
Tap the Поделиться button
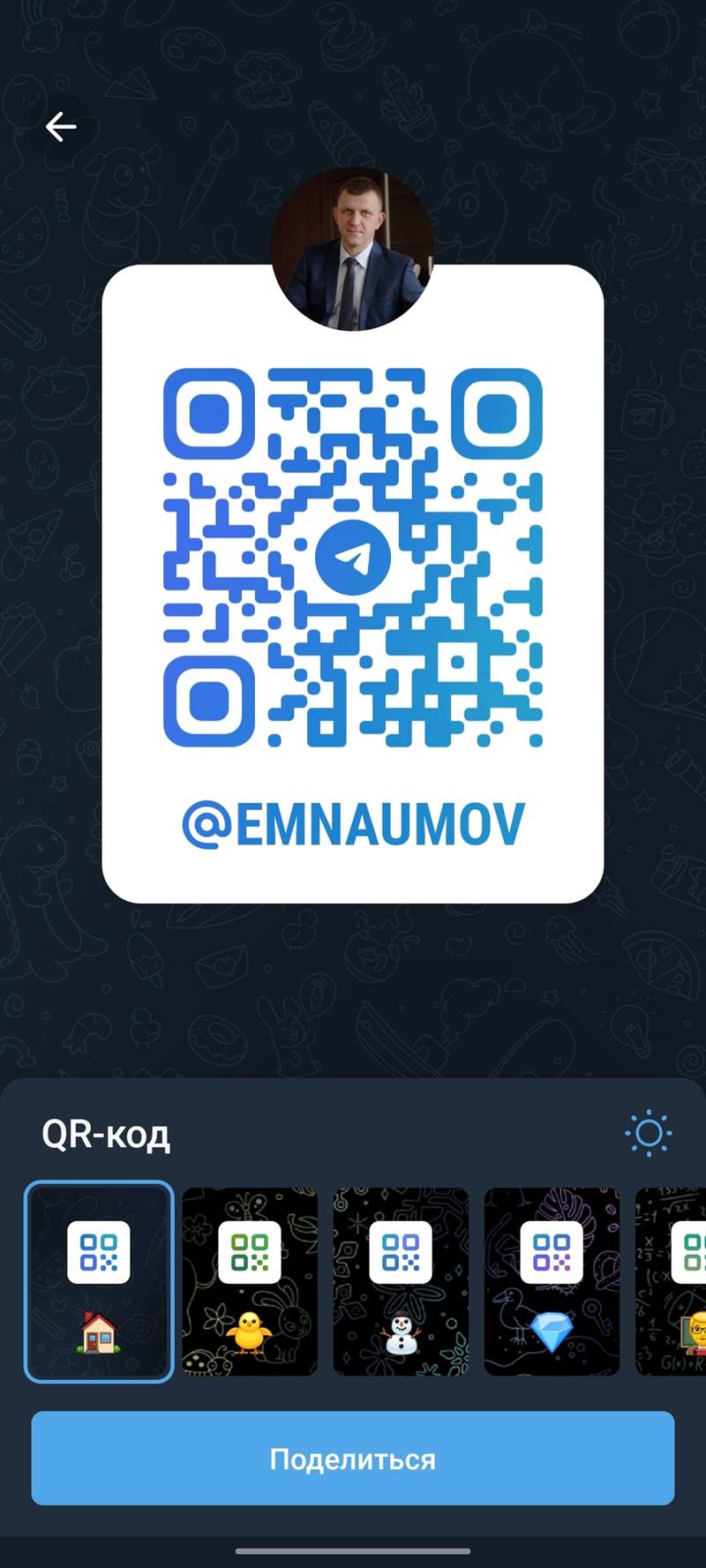click(x=353, y=1459)
